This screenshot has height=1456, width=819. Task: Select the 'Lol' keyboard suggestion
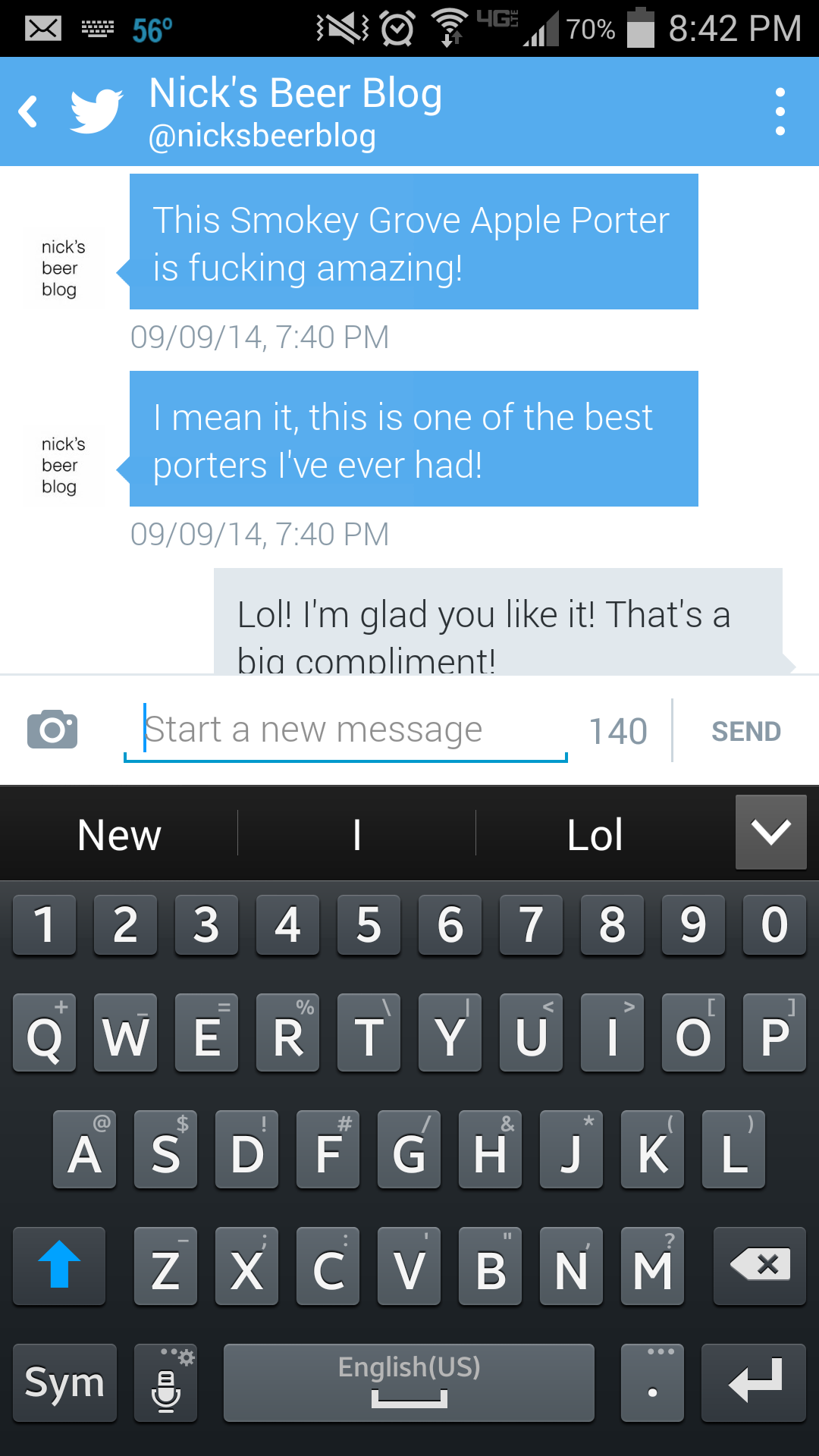(x=595, y=835)
